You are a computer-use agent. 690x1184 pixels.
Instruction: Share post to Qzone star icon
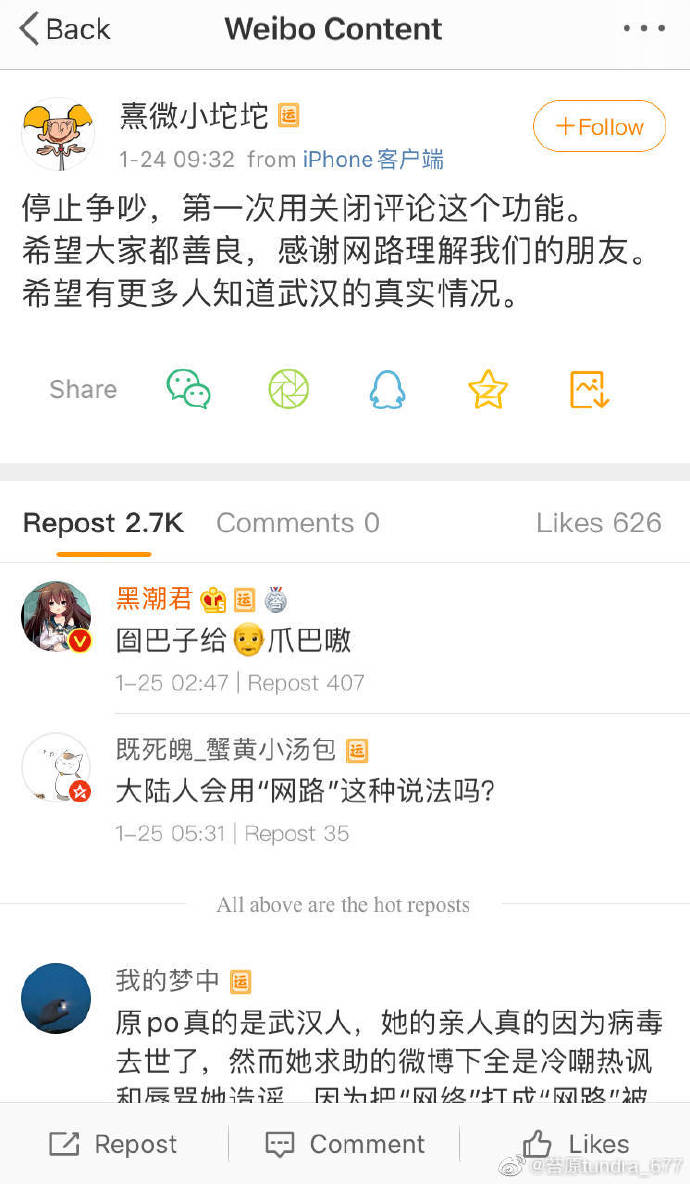click(x=488, y=389)
